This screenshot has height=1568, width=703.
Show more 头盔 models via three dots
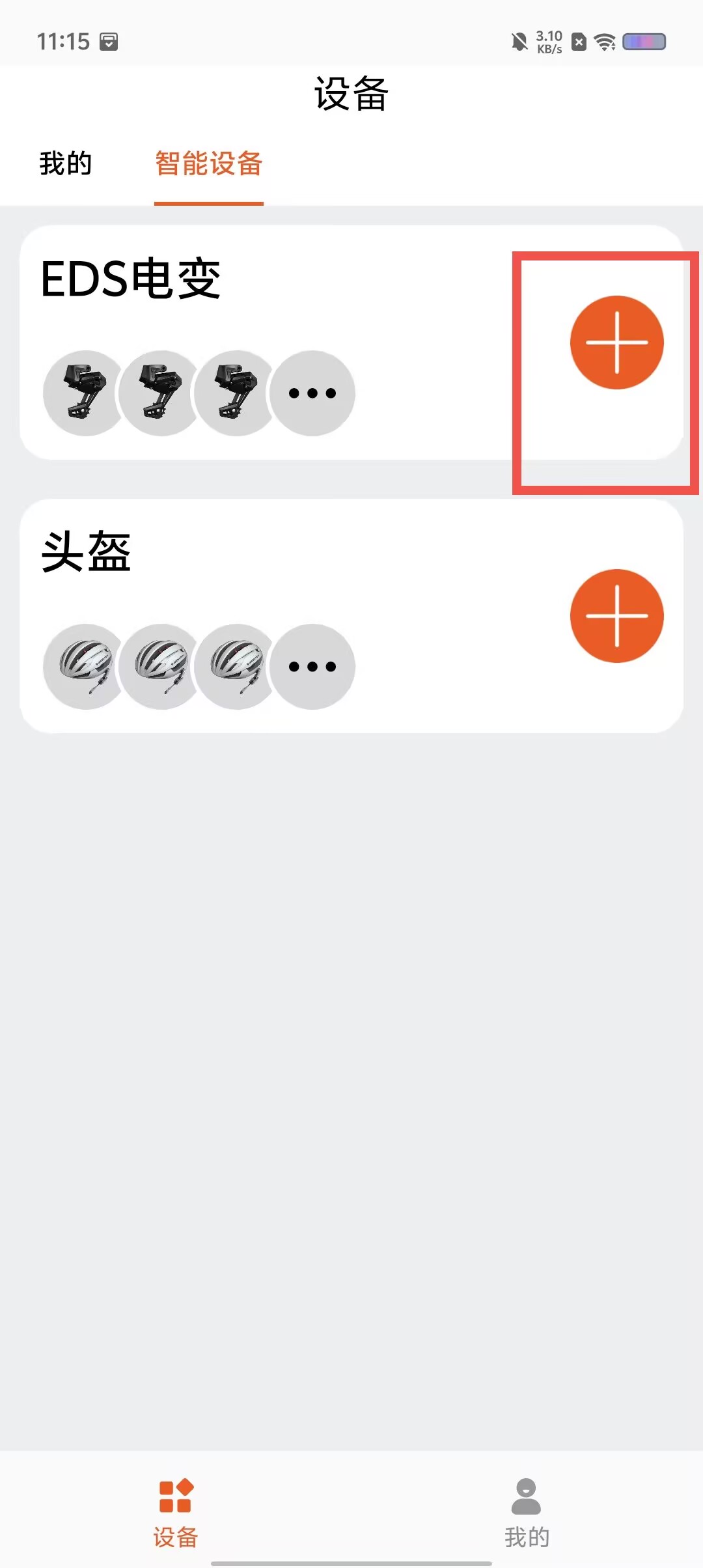pyautogui.click(x=312, y=667)
